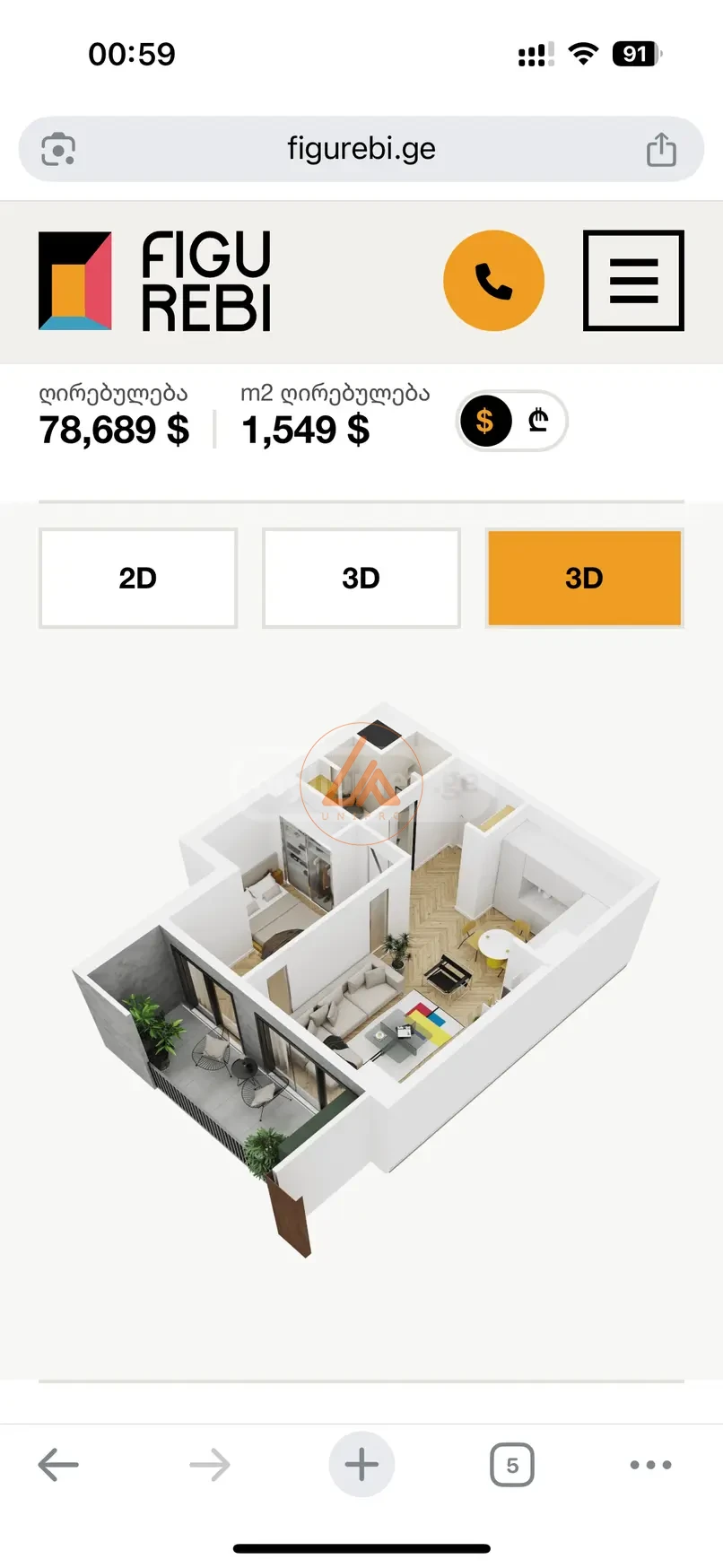Call using the orange phone button
The width and height of the screenshot is (723, 1568).
click(x=493, y=281)
